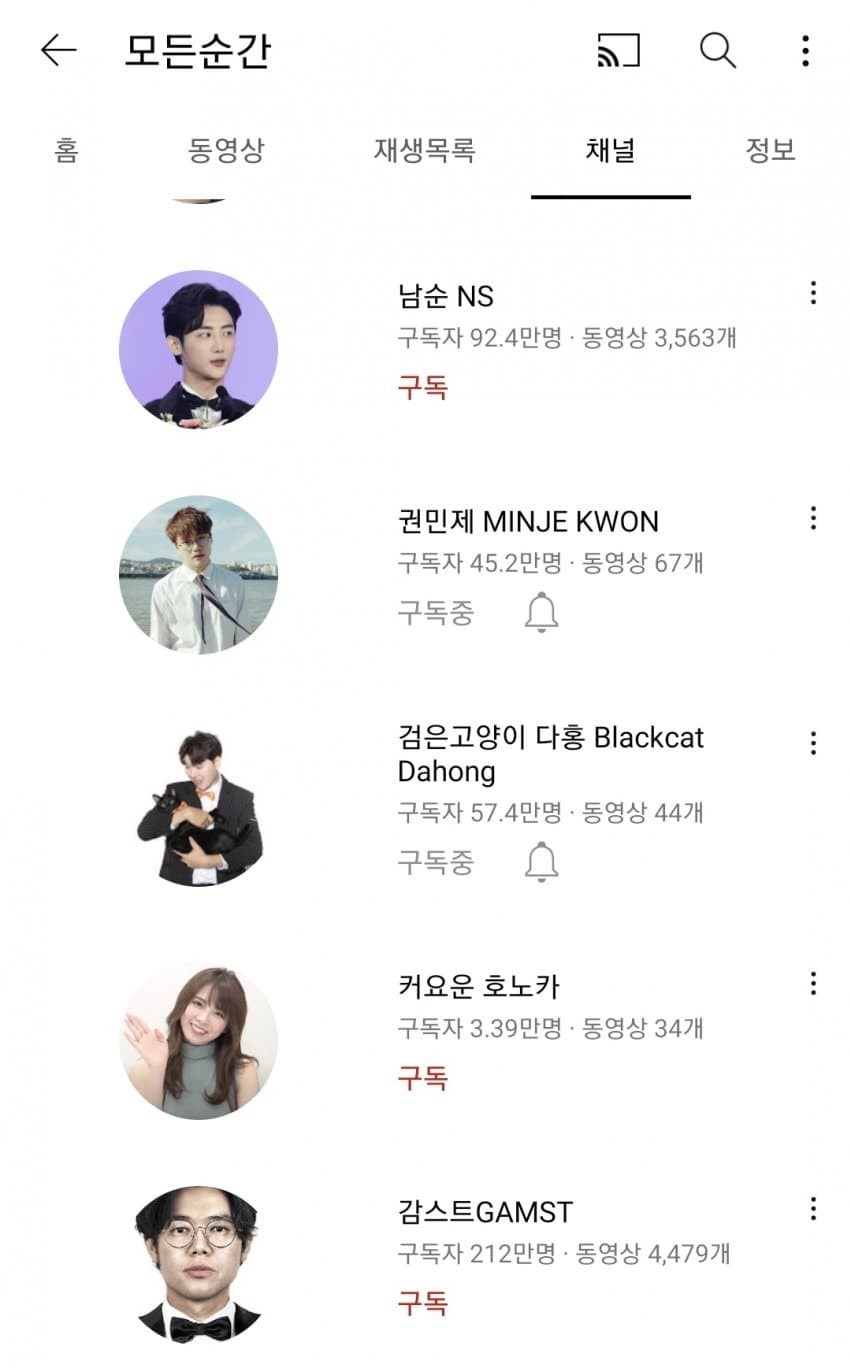Go back using the arrow icon
850x1368 pixels.
point(58,50)
